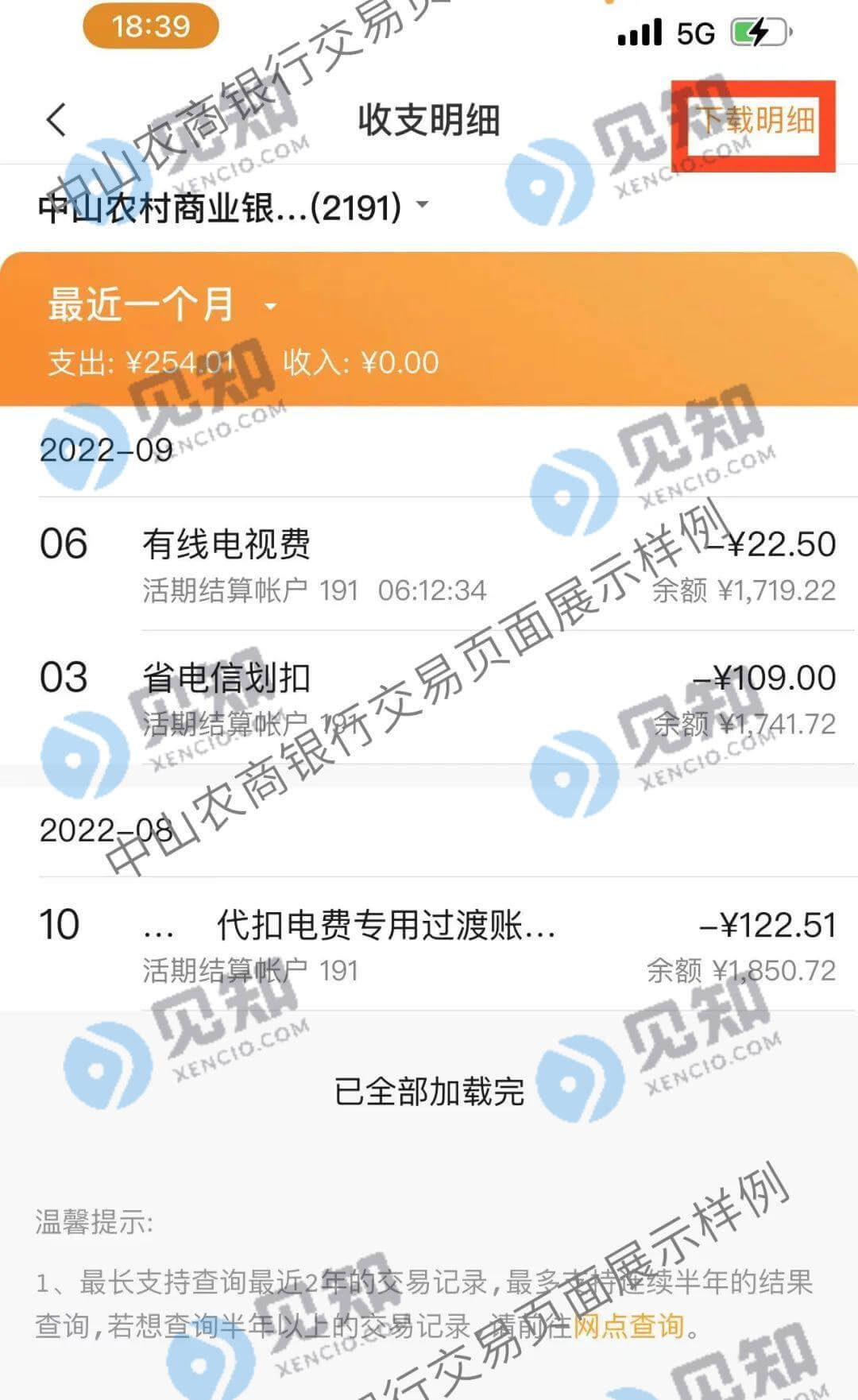
Task: Follow the 网点查询 link
Action: [x=628, y=1325]
